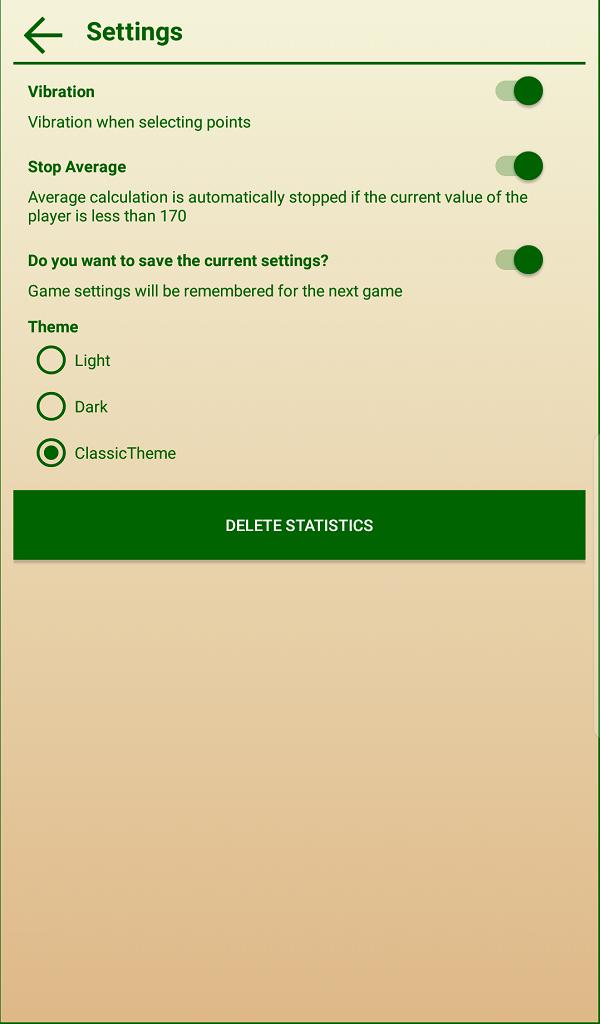
Task: Toggle saving the current settings
Action: click(x=519, y=260)
